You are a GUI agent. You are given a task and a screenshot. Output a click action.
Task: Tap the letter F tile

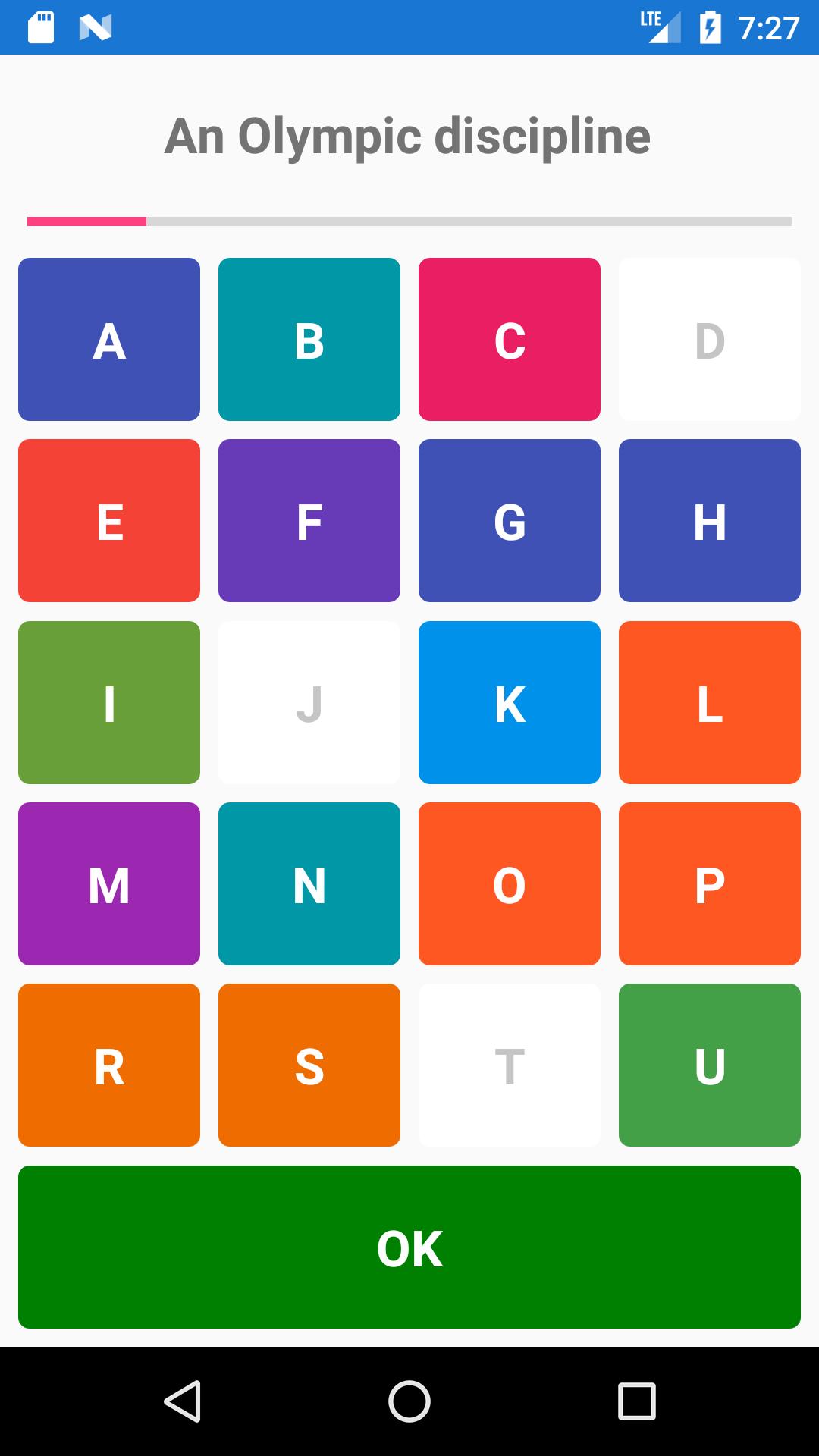[309, 520]
